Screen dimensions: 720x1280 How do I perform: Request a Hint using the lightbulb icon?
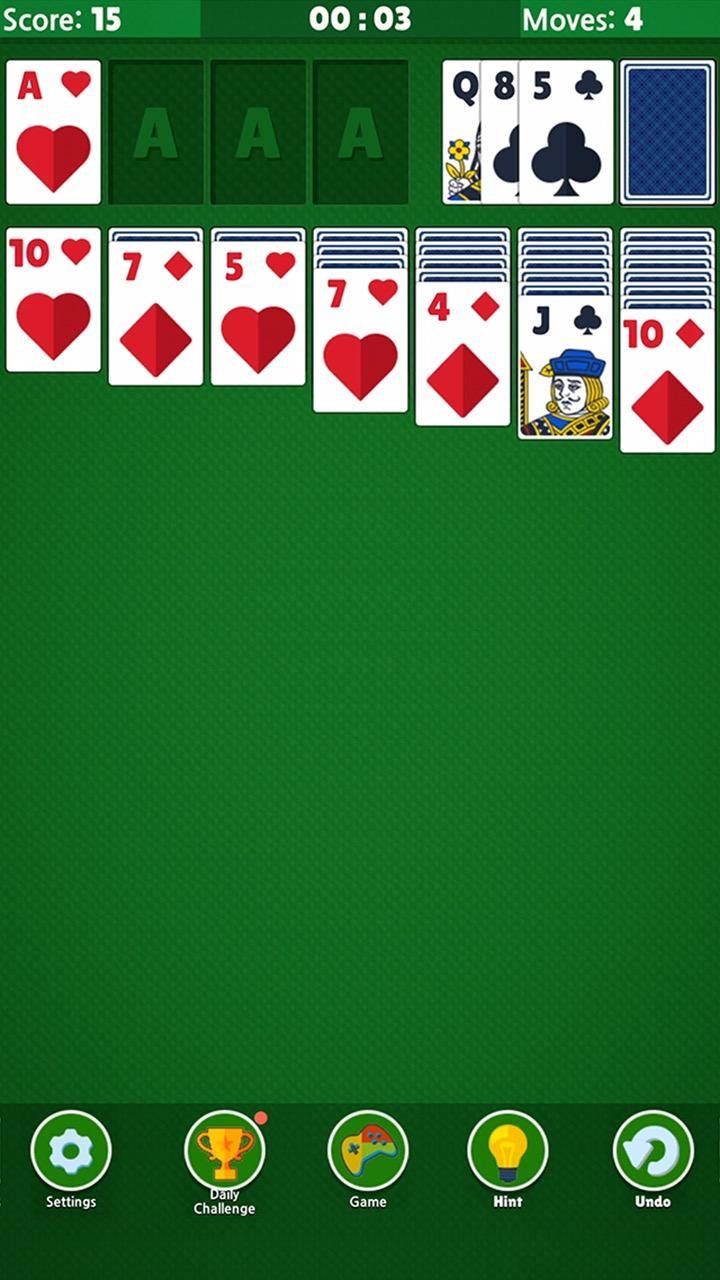(506, 1150)
